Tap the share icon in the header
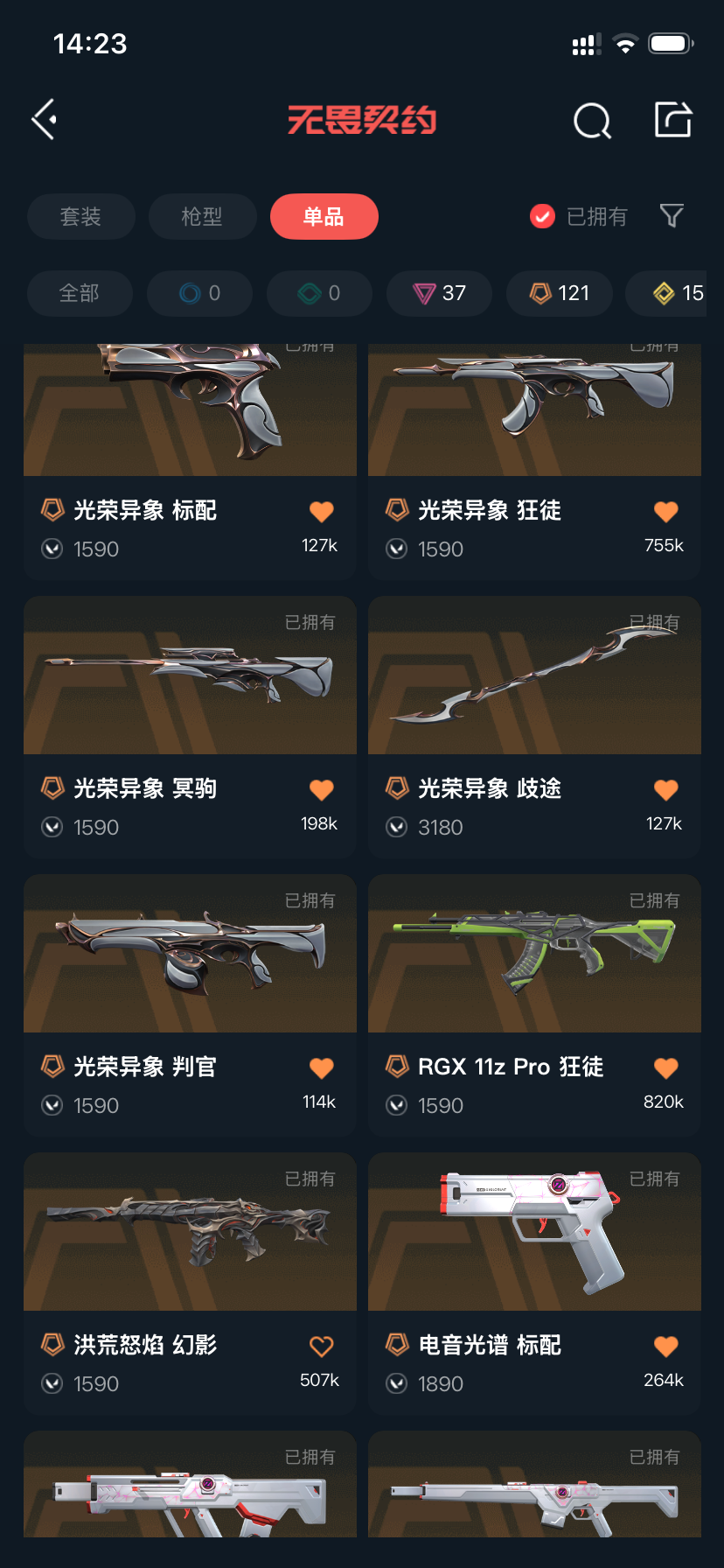Screen dimensions: 724x1568 pyautogui.click(x=673, y=120)
